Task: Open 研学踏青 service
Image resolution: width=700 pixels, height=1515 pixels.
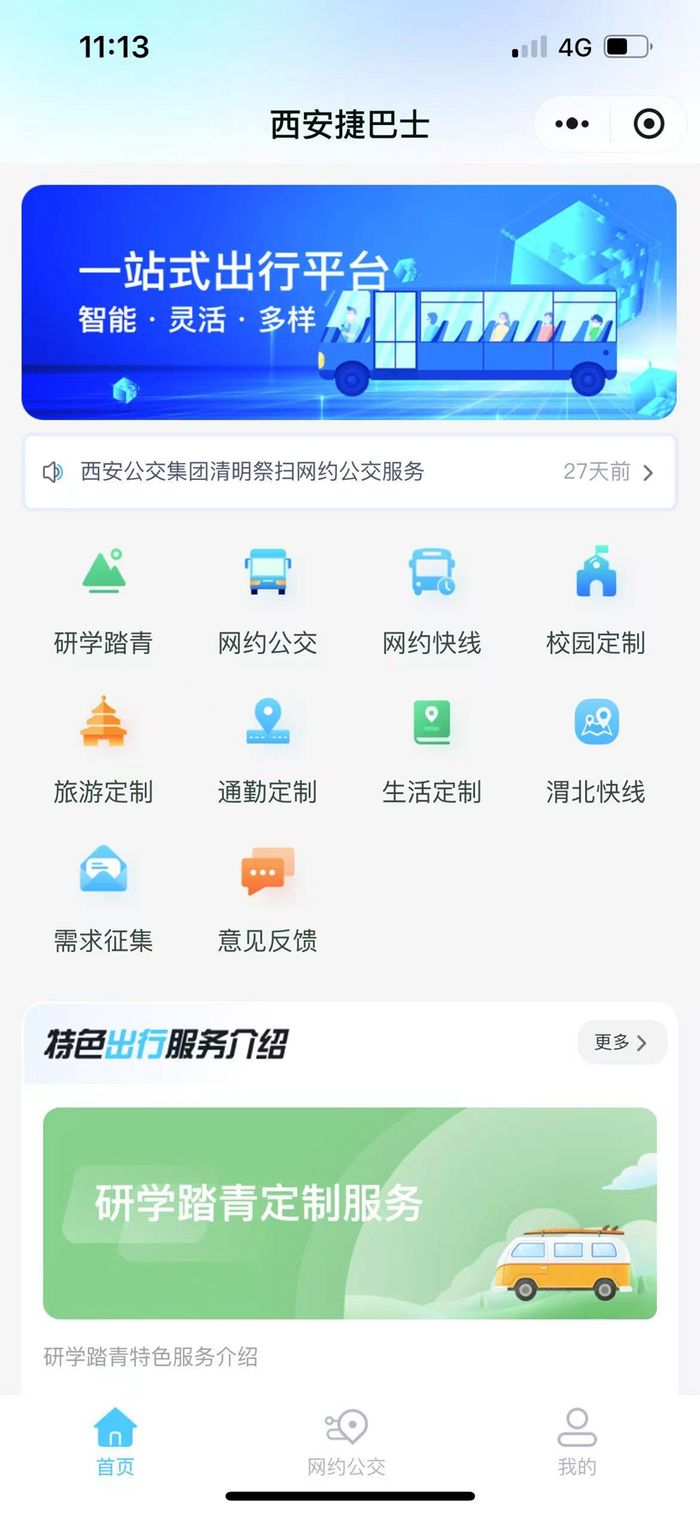Action: tap(103, 599)
